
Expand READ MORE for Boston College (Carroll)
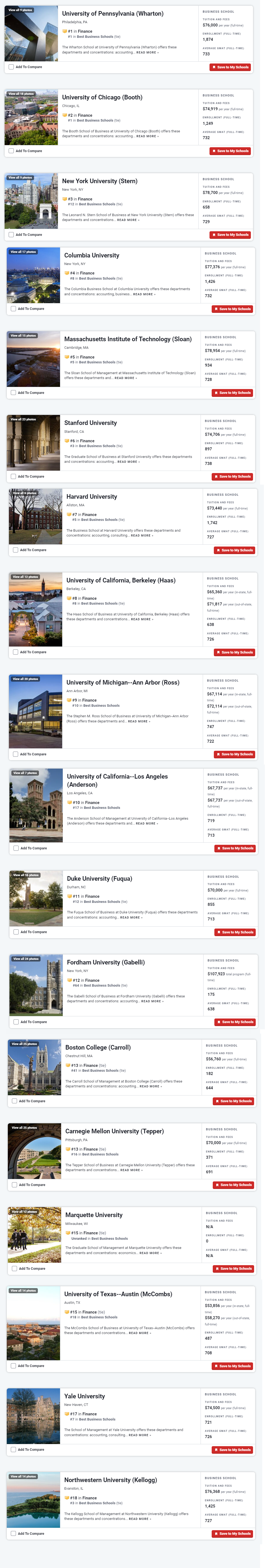click(x=150, y=1087)
